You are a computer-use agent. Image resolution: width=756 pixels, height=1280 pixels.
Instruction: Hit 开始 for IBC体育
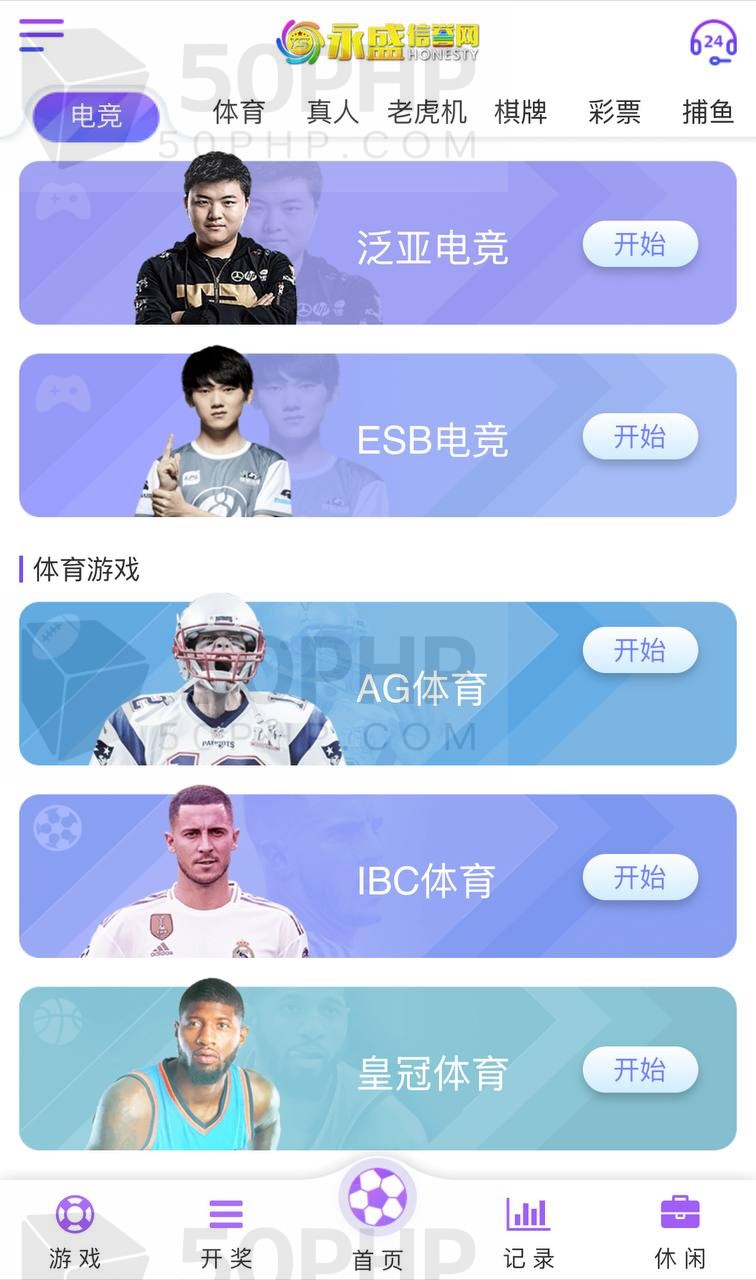tap(640, 877)
